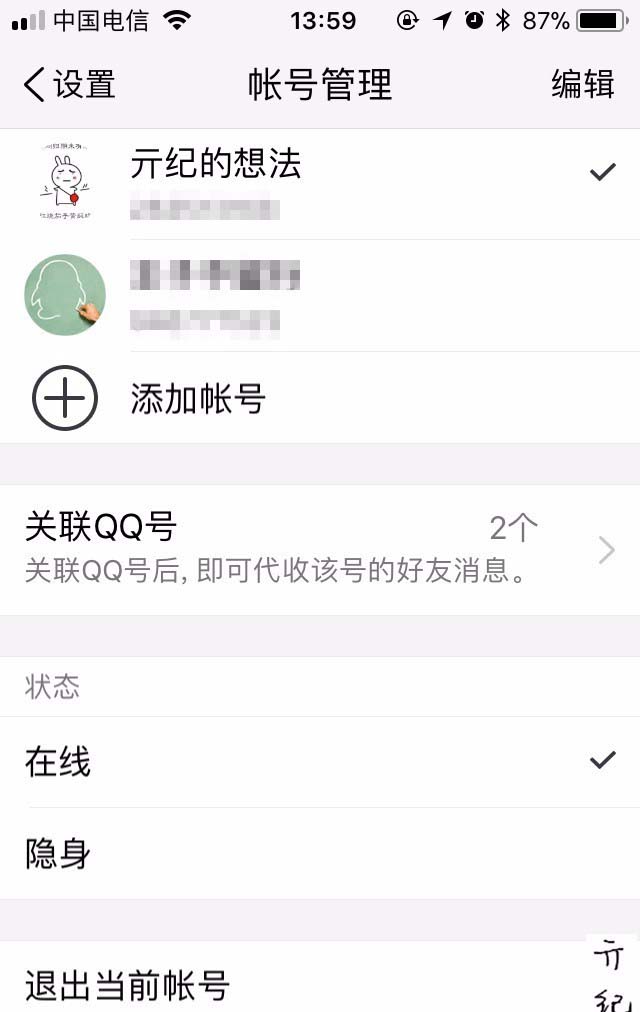Open 关联QQ号 settings

pyautogui.click(x=320, y=549)
